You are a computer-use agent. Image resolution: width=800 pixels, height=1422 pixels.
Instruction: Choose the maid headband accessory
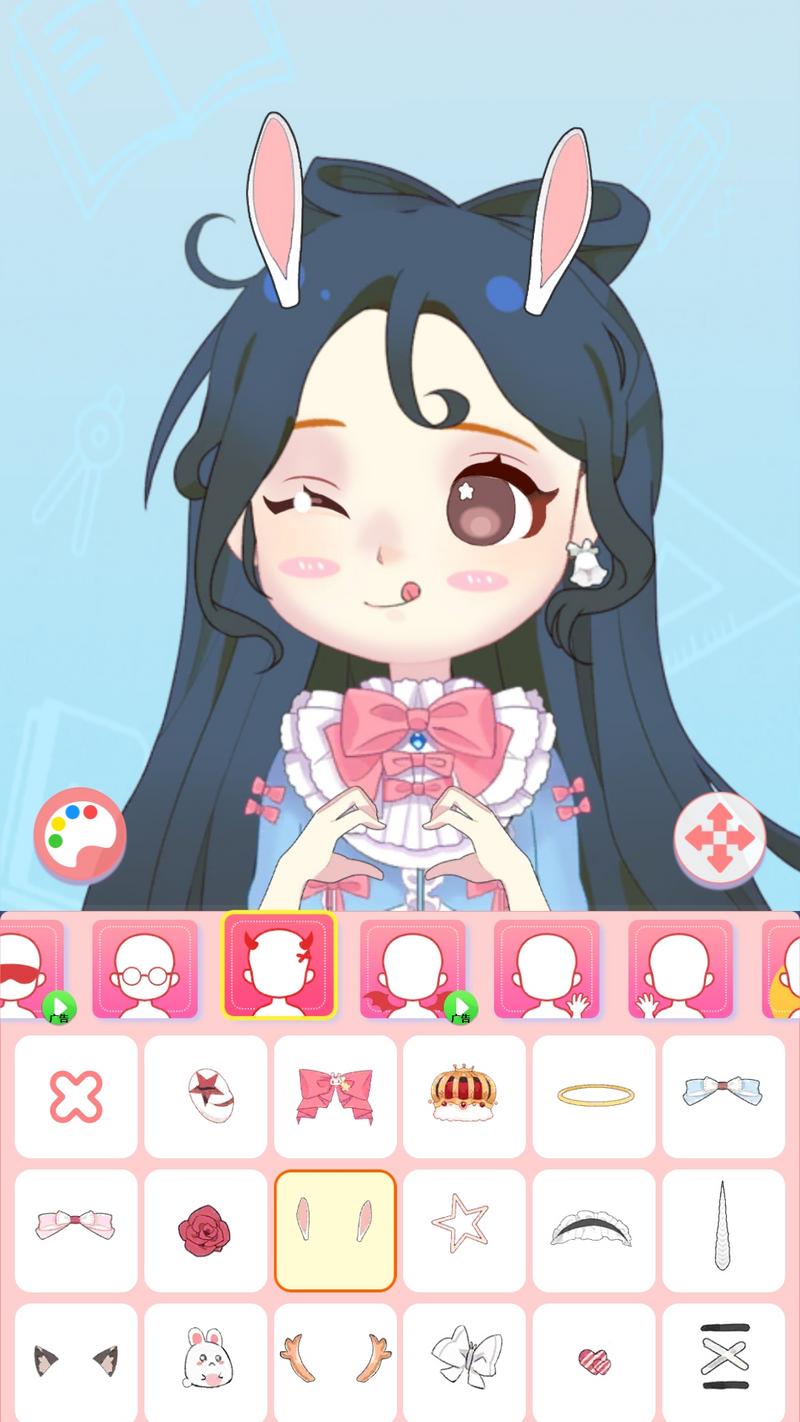click(594, 1231)
